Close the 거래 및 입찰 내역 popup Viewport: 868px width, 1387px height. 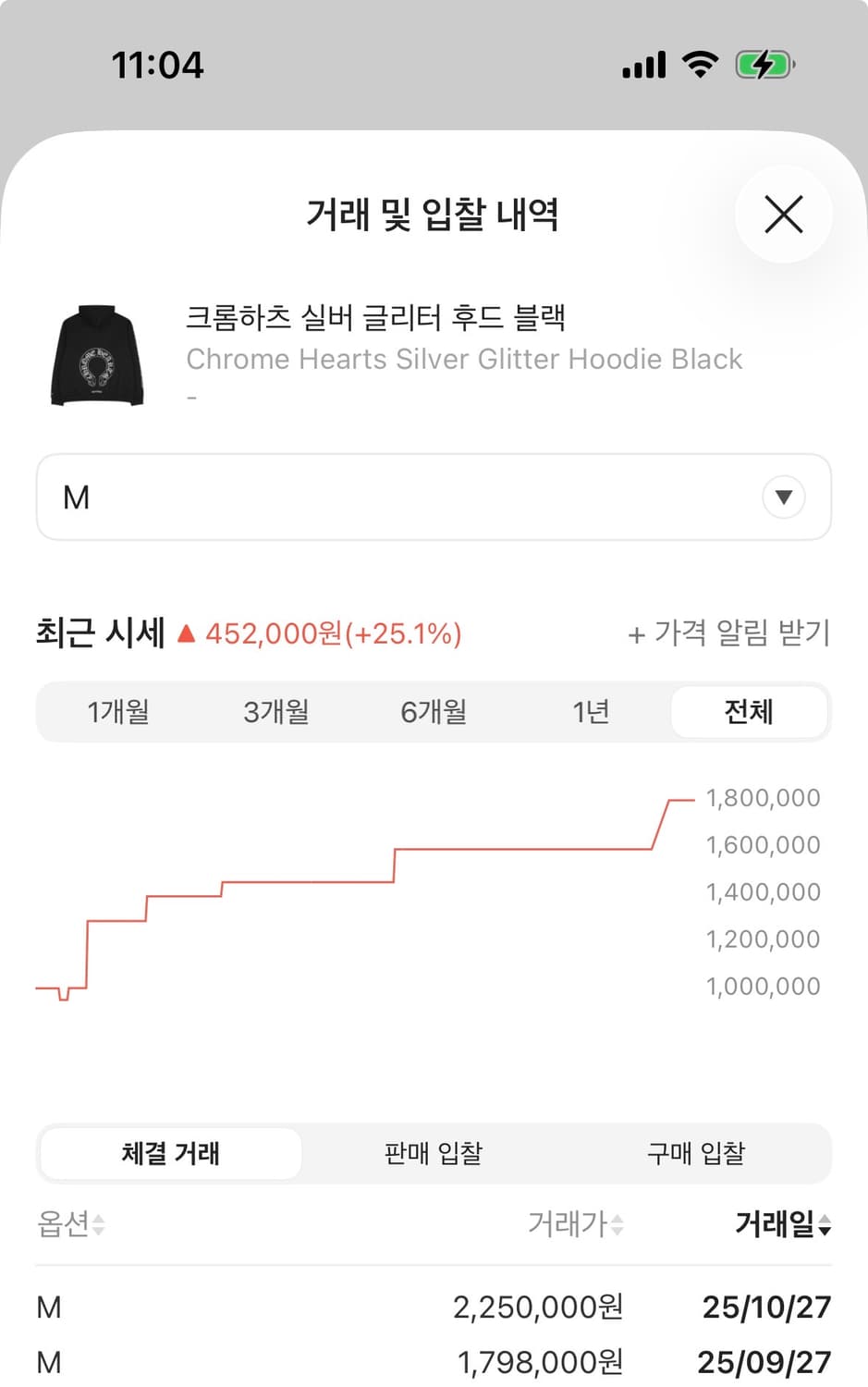point(783,215)
